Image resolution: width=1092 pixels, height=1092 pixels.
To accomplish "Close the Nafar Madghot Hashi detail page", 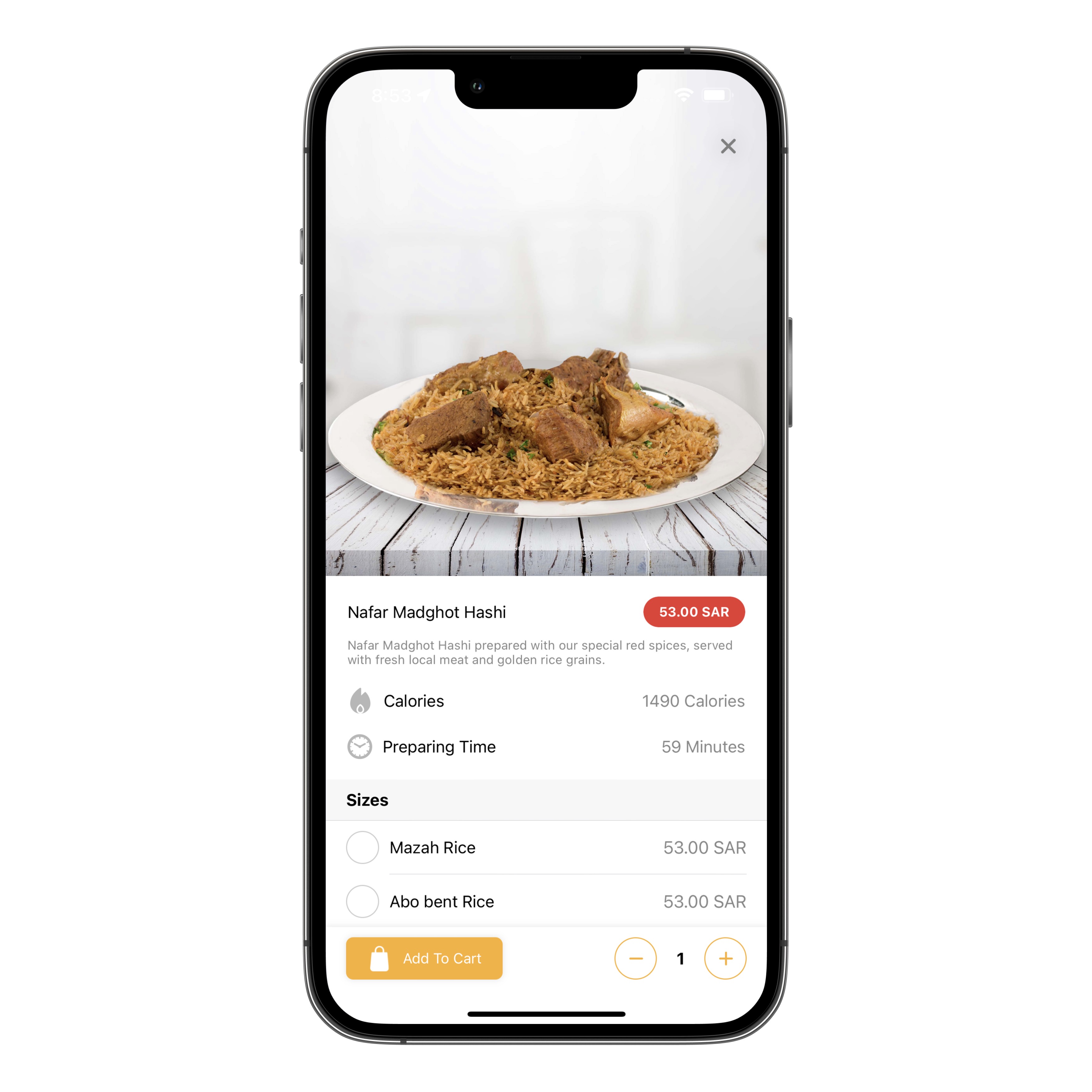I will (x=728, y=146).
